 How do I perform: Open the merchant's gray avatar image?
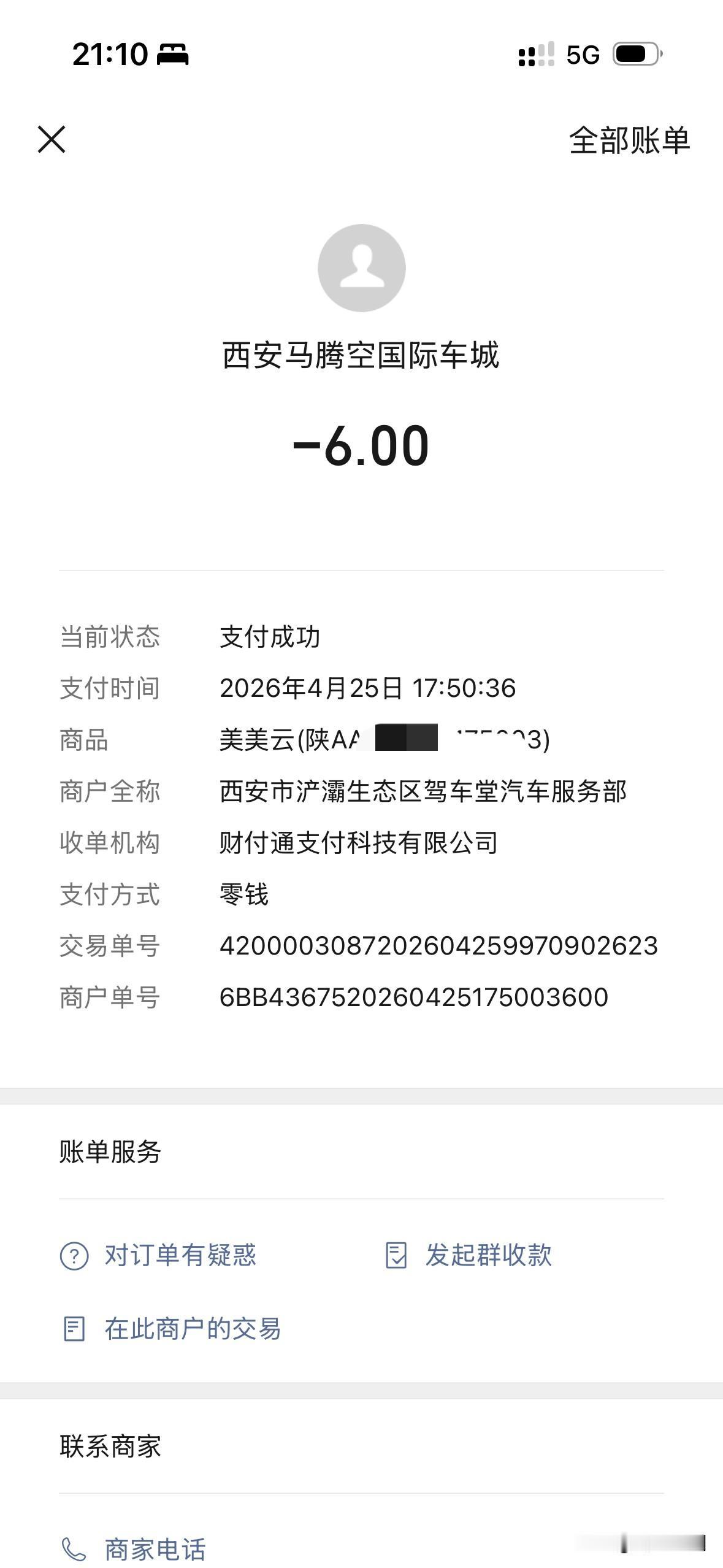361,267
